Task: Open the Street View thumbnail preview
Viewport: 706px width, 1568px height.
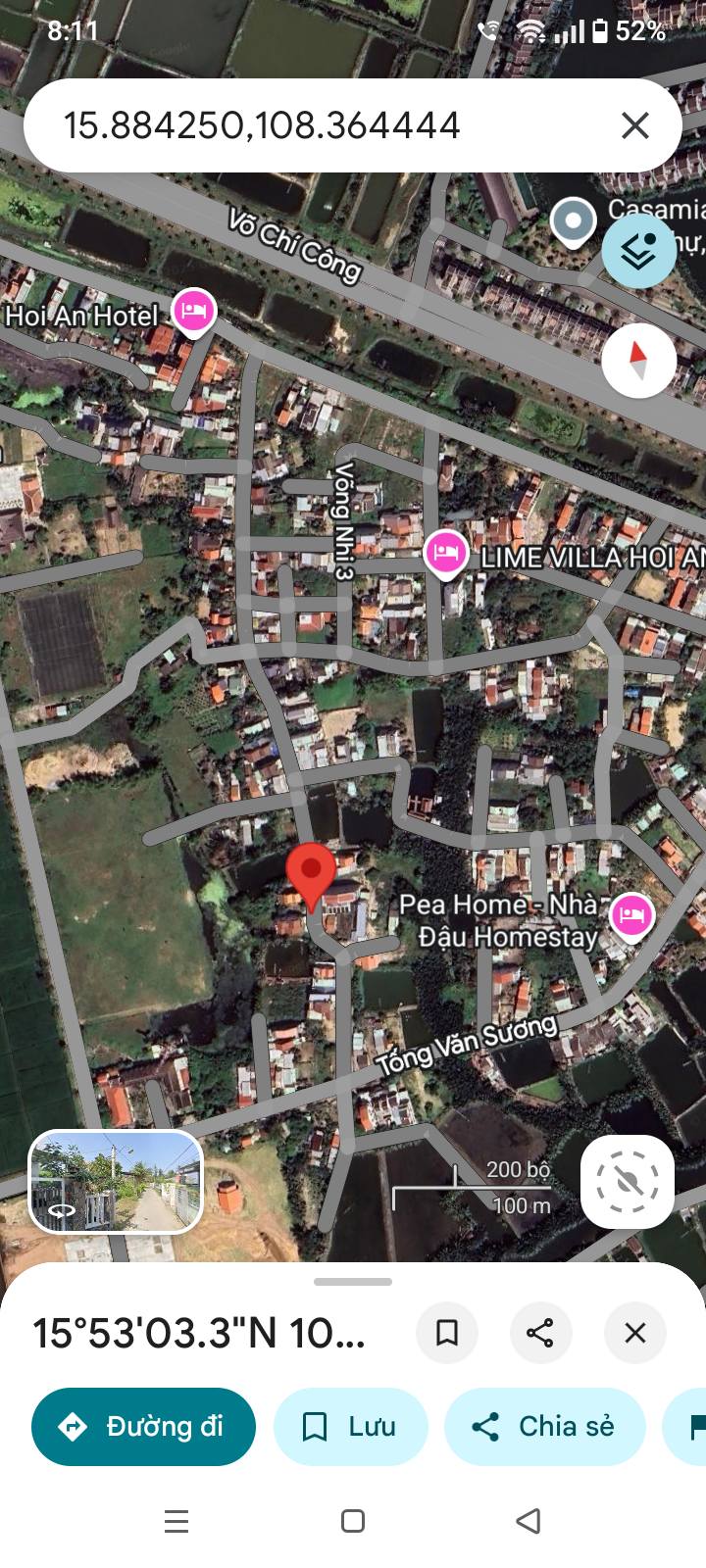Action: pyautogui.click(x=116, y=1181)
